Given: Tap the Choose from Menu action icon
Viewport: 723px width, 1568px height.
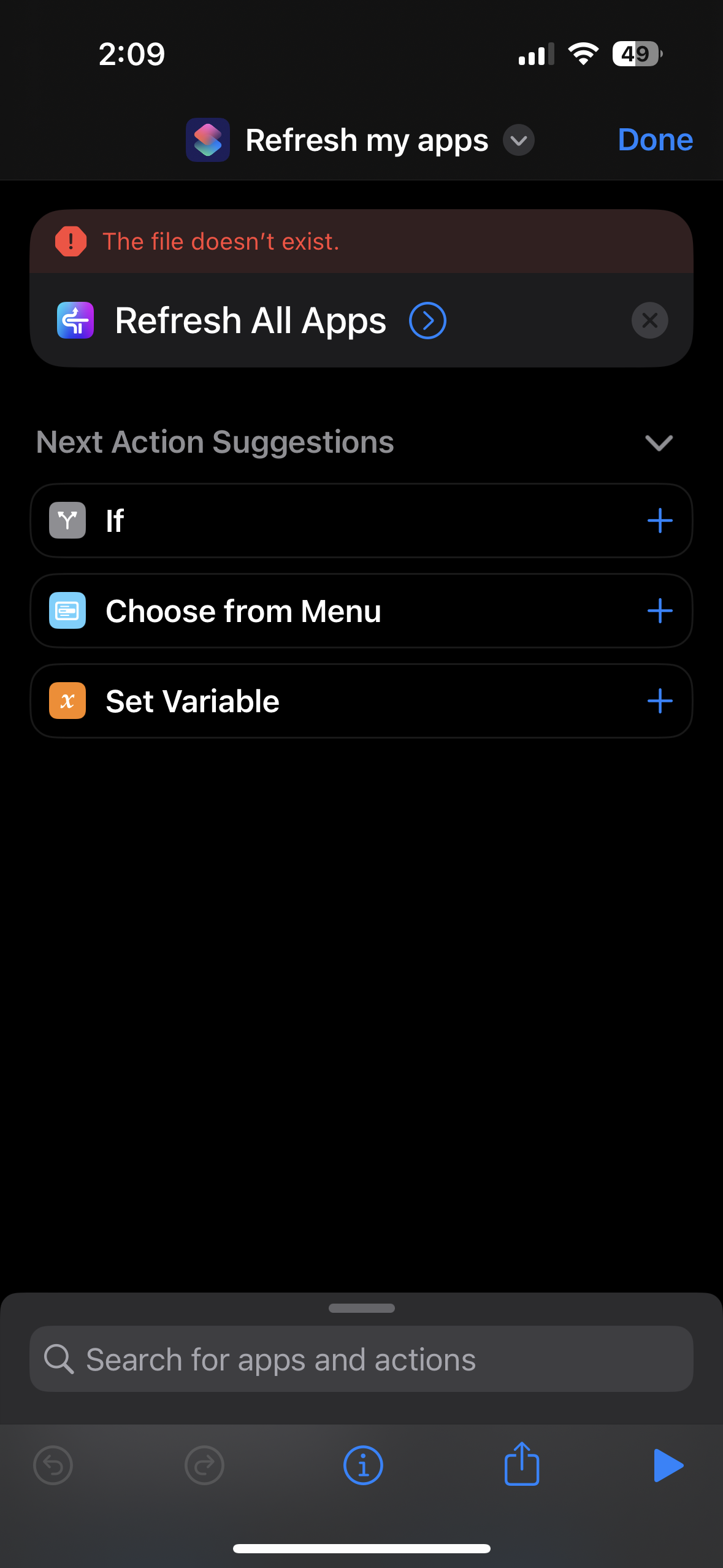Looking at the screenshot, I should point(67,610).
